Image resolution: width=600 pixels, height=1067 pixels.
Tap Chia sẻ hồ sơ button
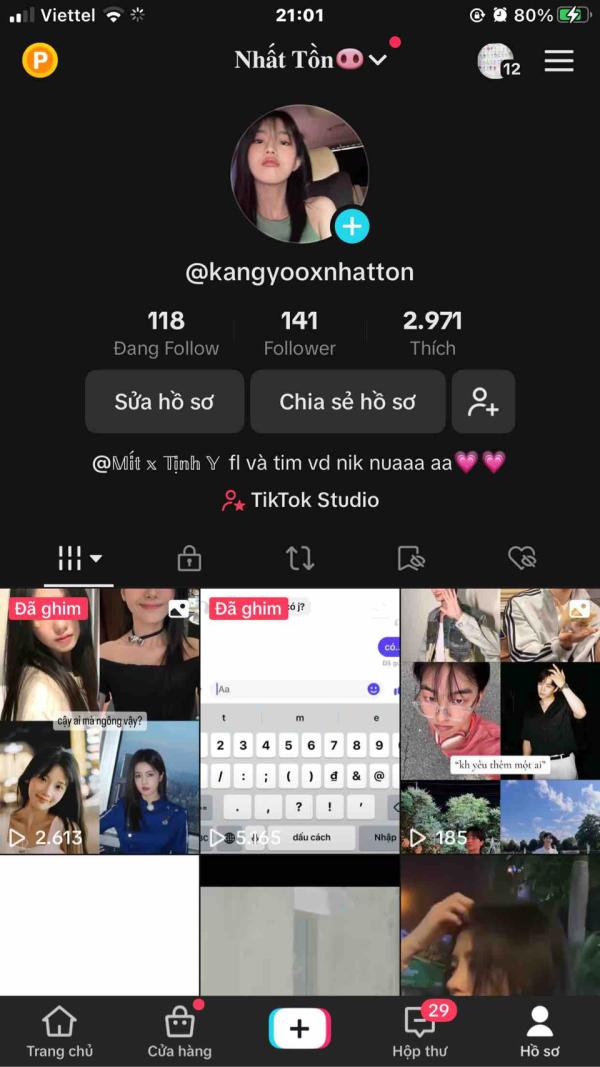pyautogui.click(x=347, y=402)
